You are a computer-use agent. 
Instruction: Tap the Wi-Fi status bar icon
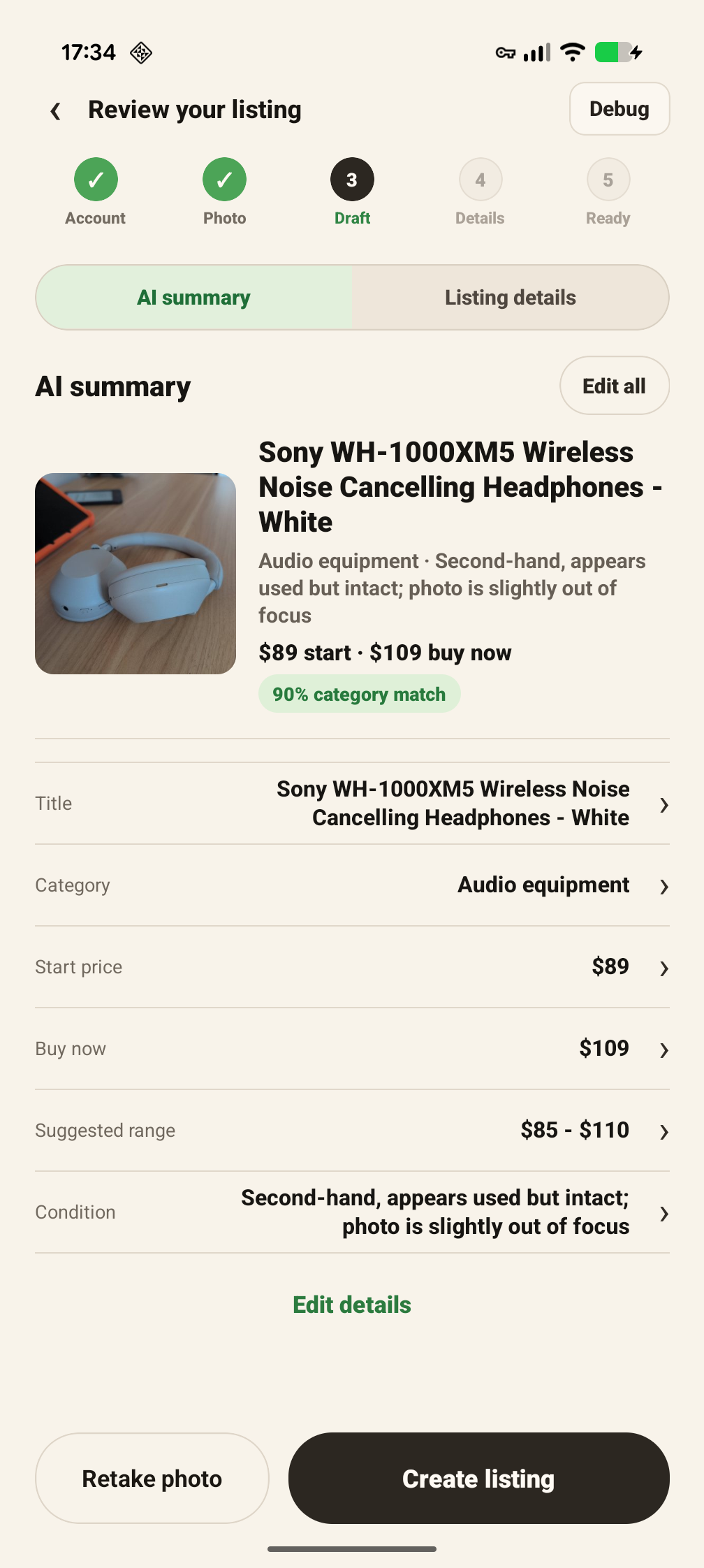pos(573,52)
